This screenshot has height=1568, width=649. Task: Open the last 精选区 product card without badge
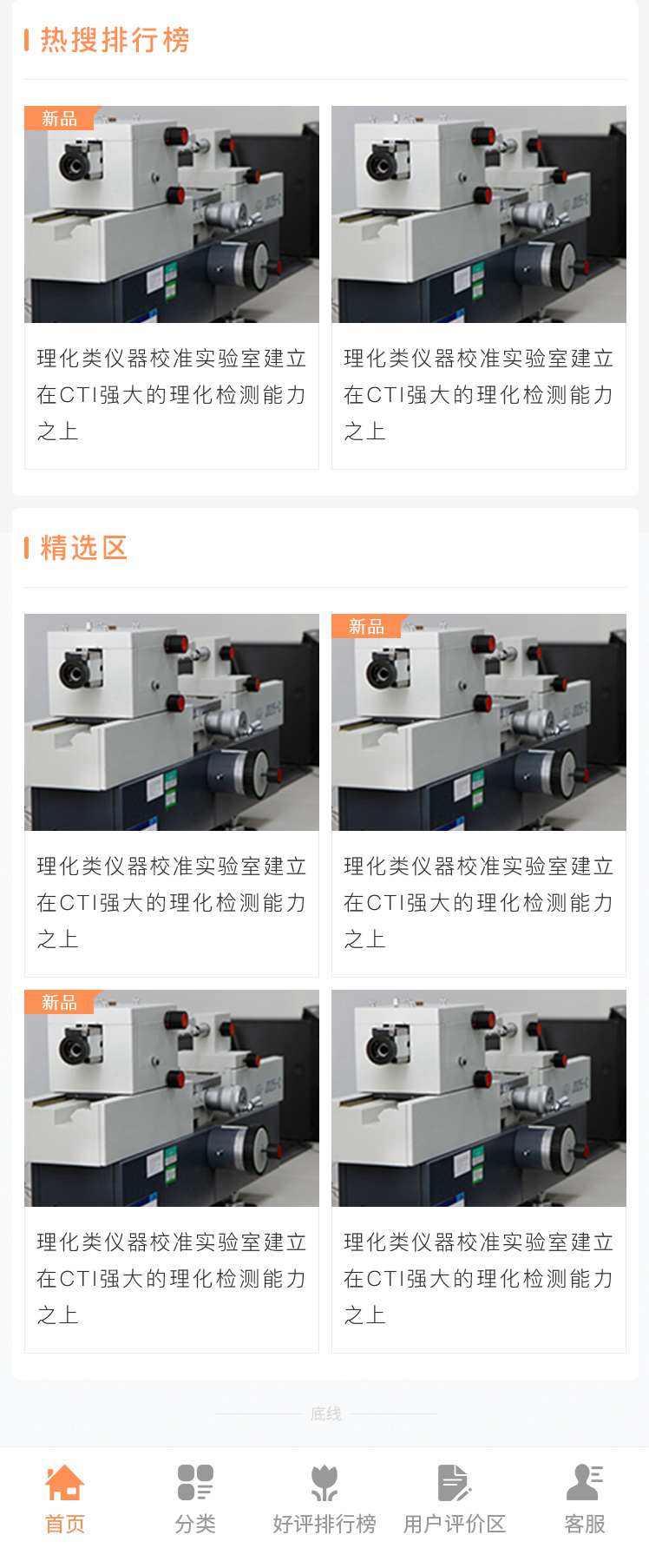[x=479, y=1170]
